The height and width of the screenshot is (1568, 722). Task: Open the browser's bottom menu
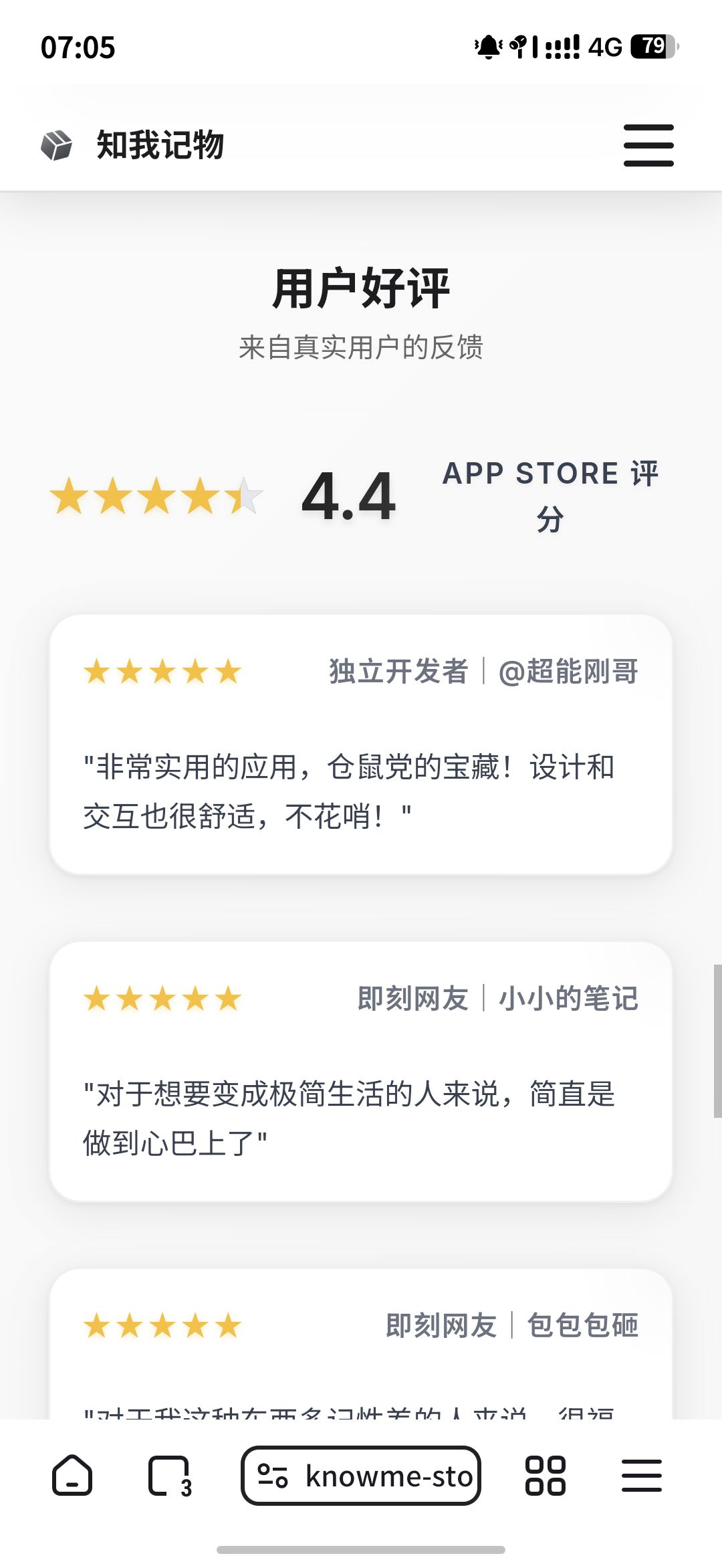(642, 1476)
